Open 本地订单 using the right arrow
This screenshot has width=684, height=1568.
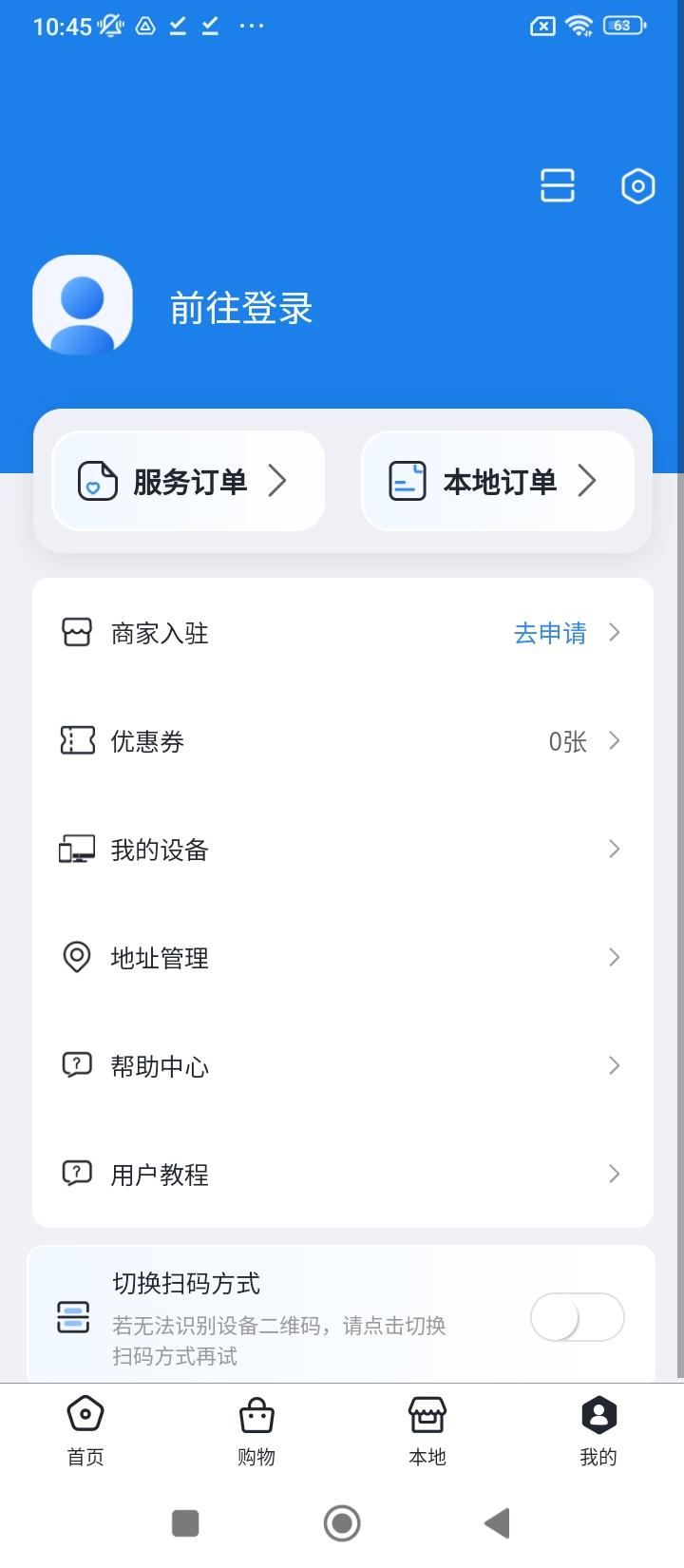(x=587, y=481)
